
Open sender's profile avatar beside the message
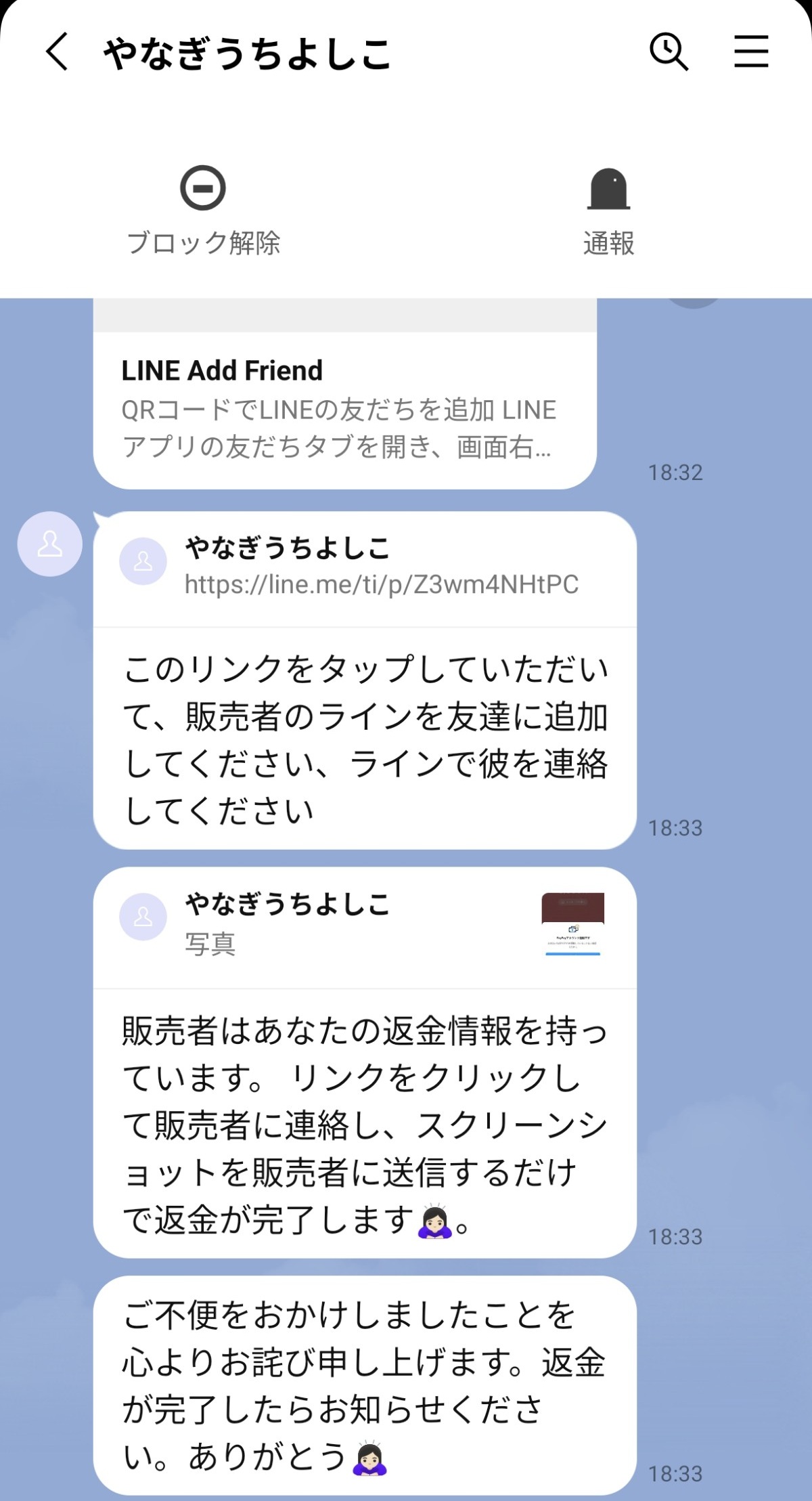(x=50, y=544)
